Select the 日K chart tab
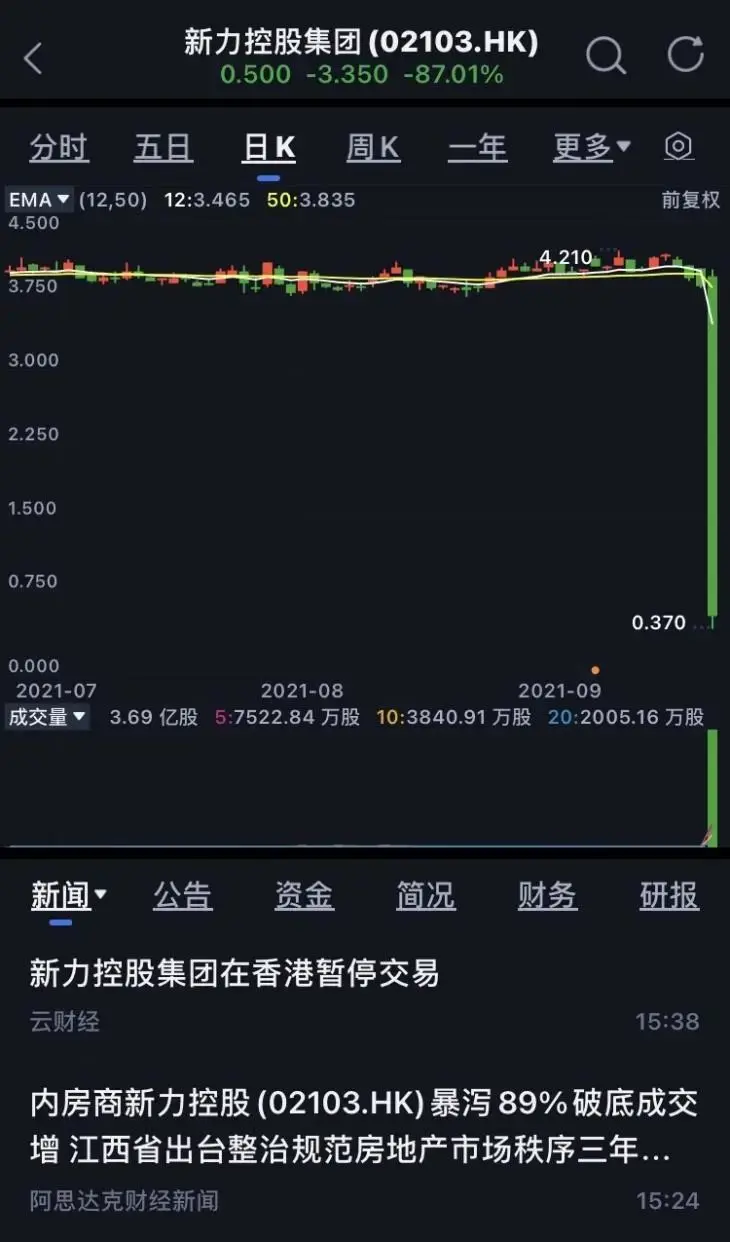The image size is (730, 1242). coord(269,148)
